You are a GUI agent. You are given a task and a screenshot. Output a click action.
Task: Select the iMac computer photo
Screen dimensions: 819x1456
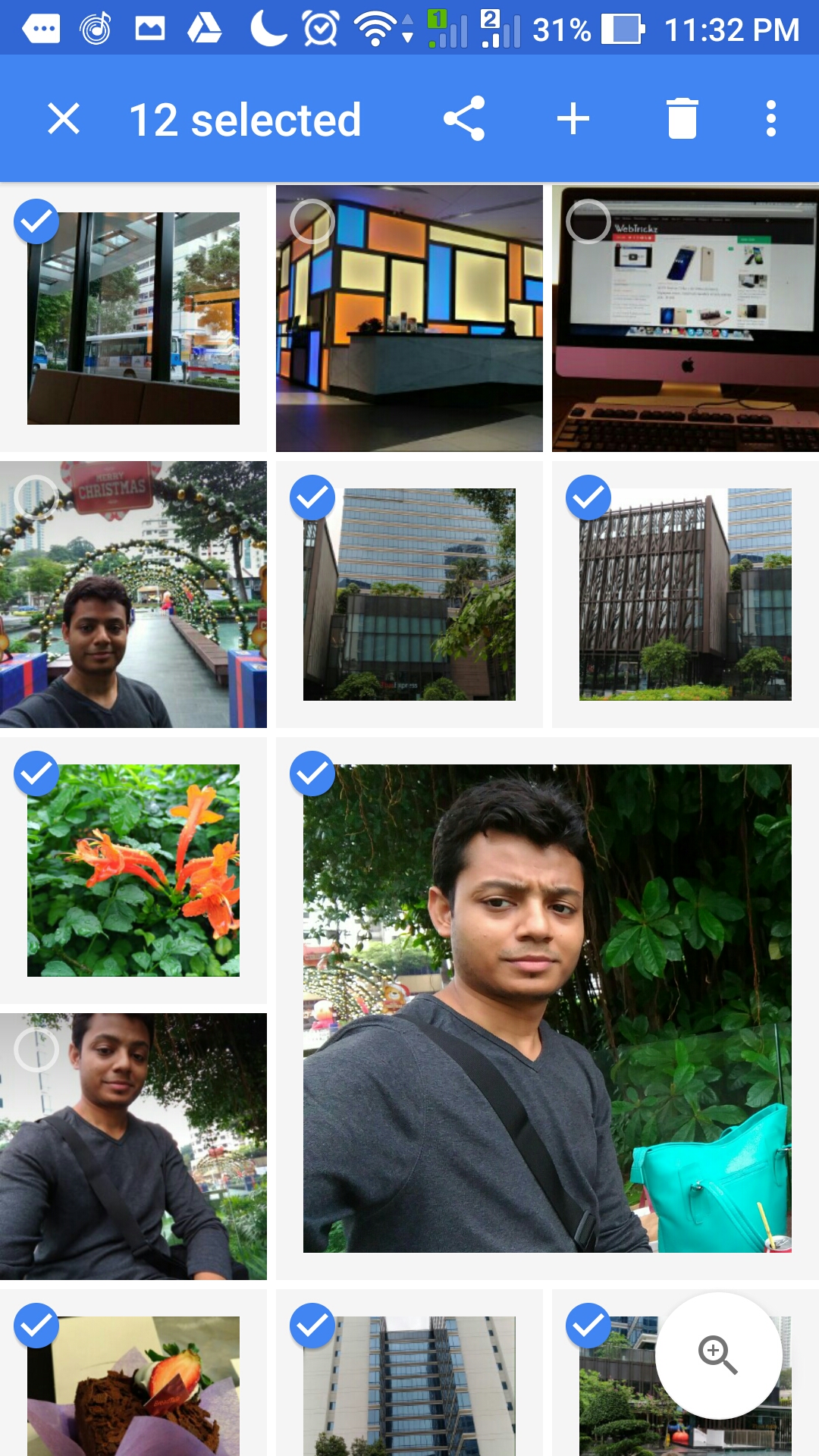coord(686,318)
